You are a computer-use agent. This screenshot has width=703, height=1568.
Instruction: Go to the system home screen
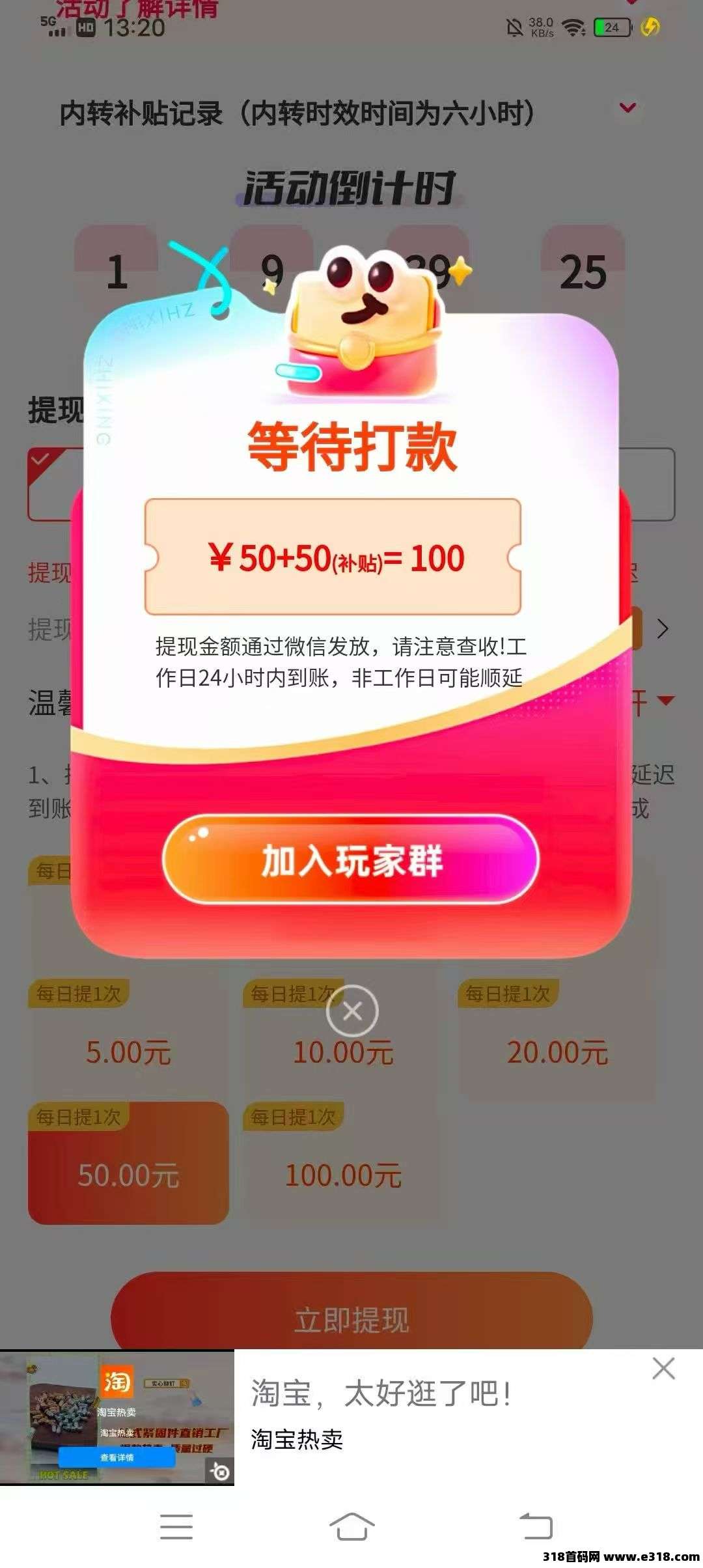(x=351, y=1526)
